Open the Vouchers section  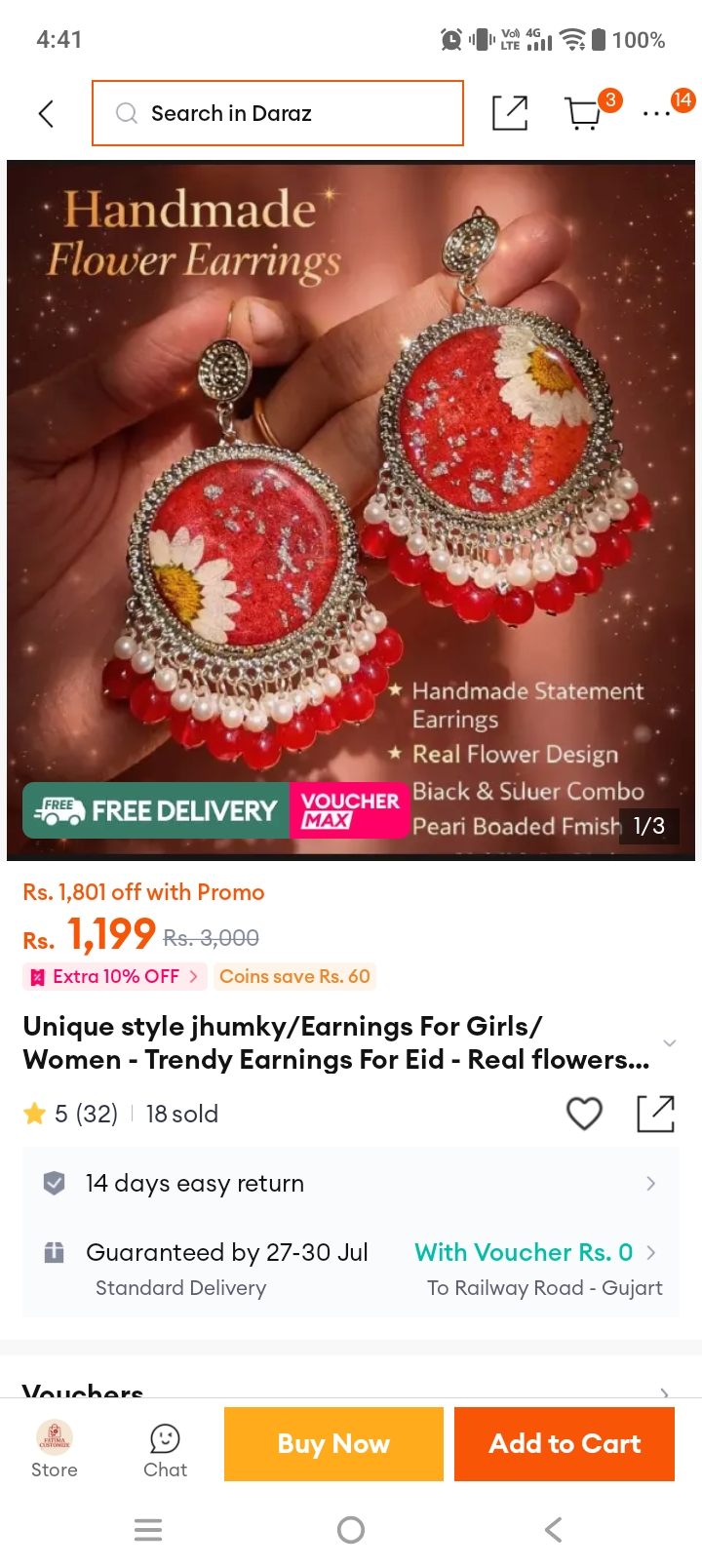coord(351,1387)
